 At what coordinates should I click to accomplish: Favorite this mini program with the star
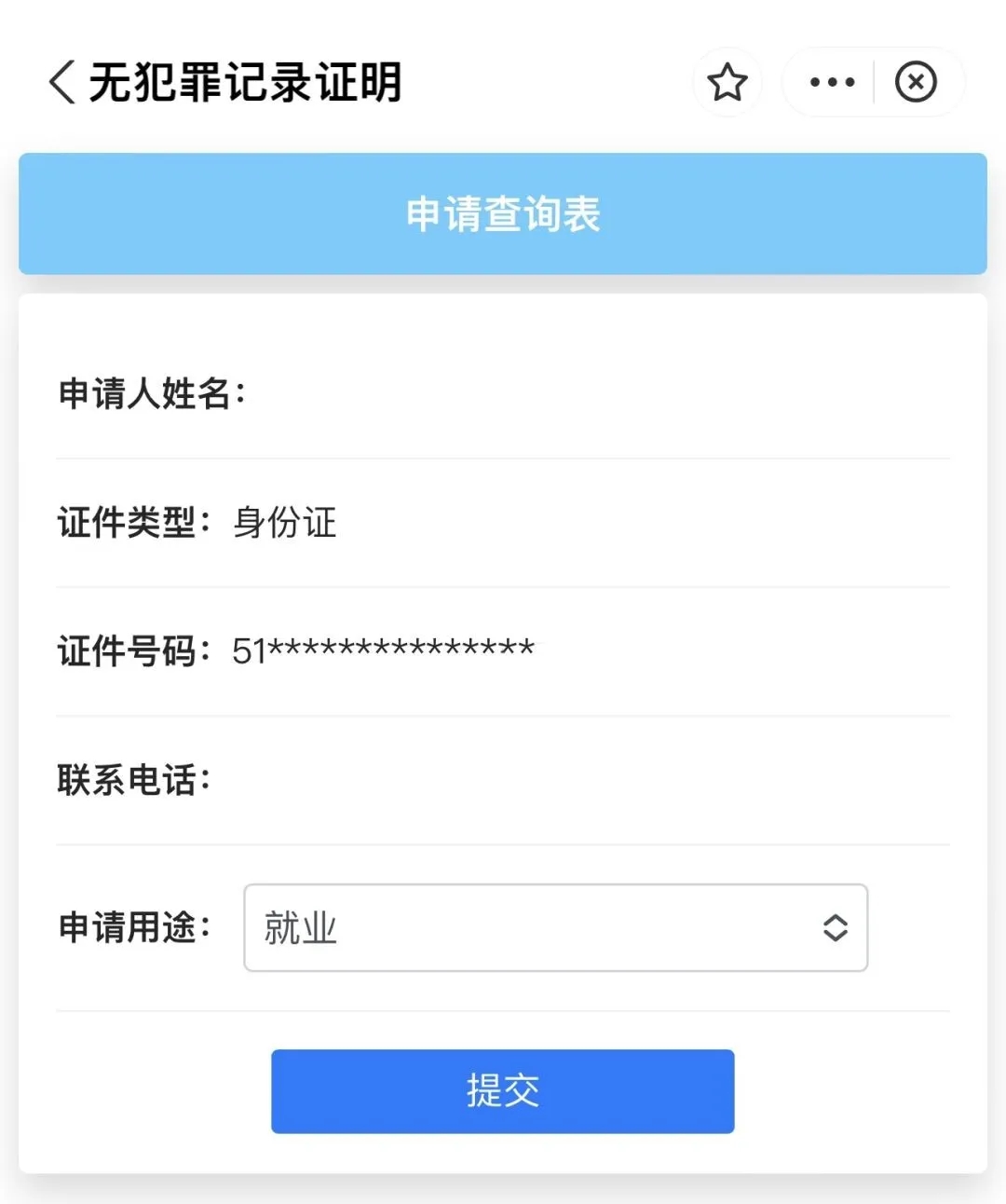pos(727,82)
